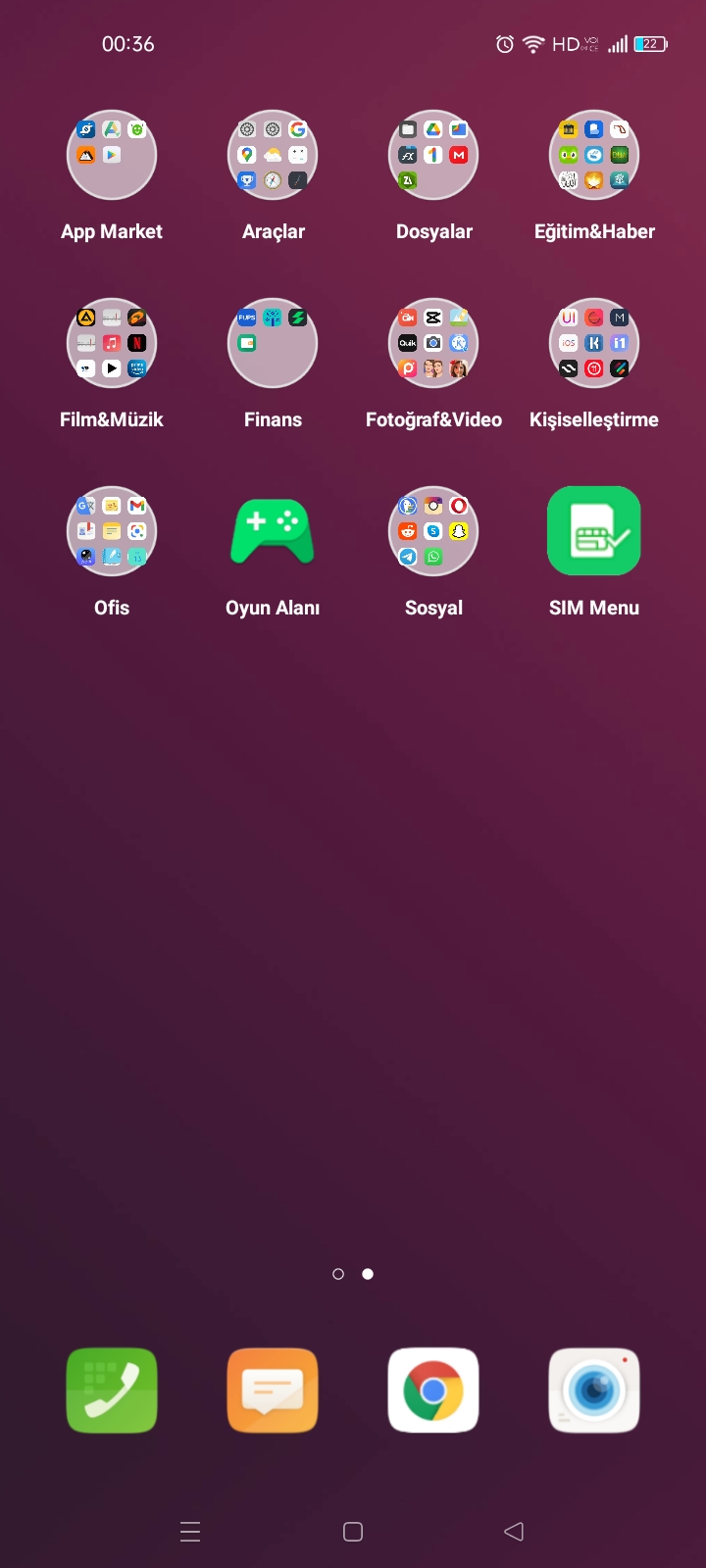Launch the SIM Menu app

click(x=594, y=531)
